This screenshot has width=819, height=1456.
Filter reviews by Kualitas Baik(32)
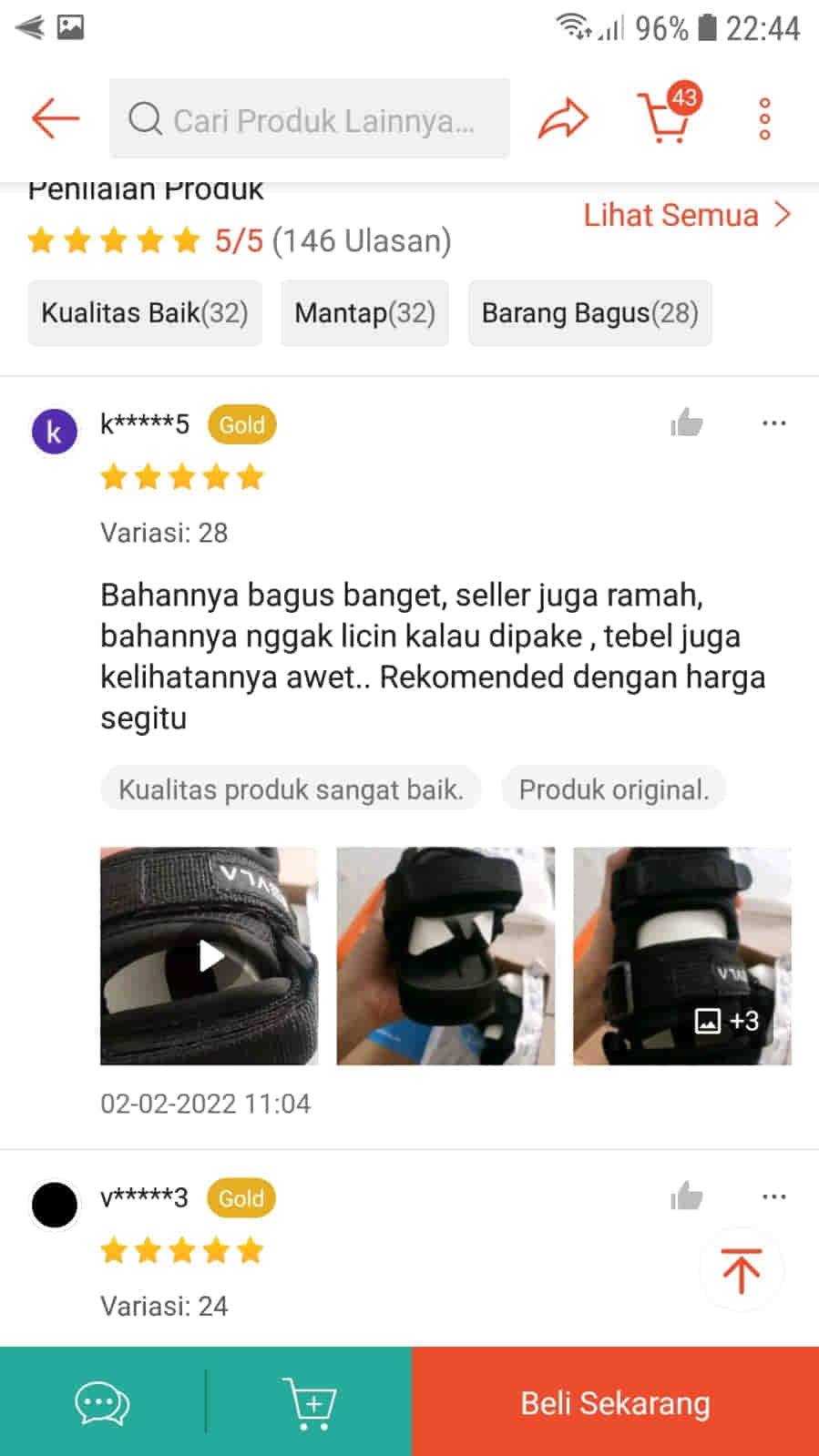[145, 313]
